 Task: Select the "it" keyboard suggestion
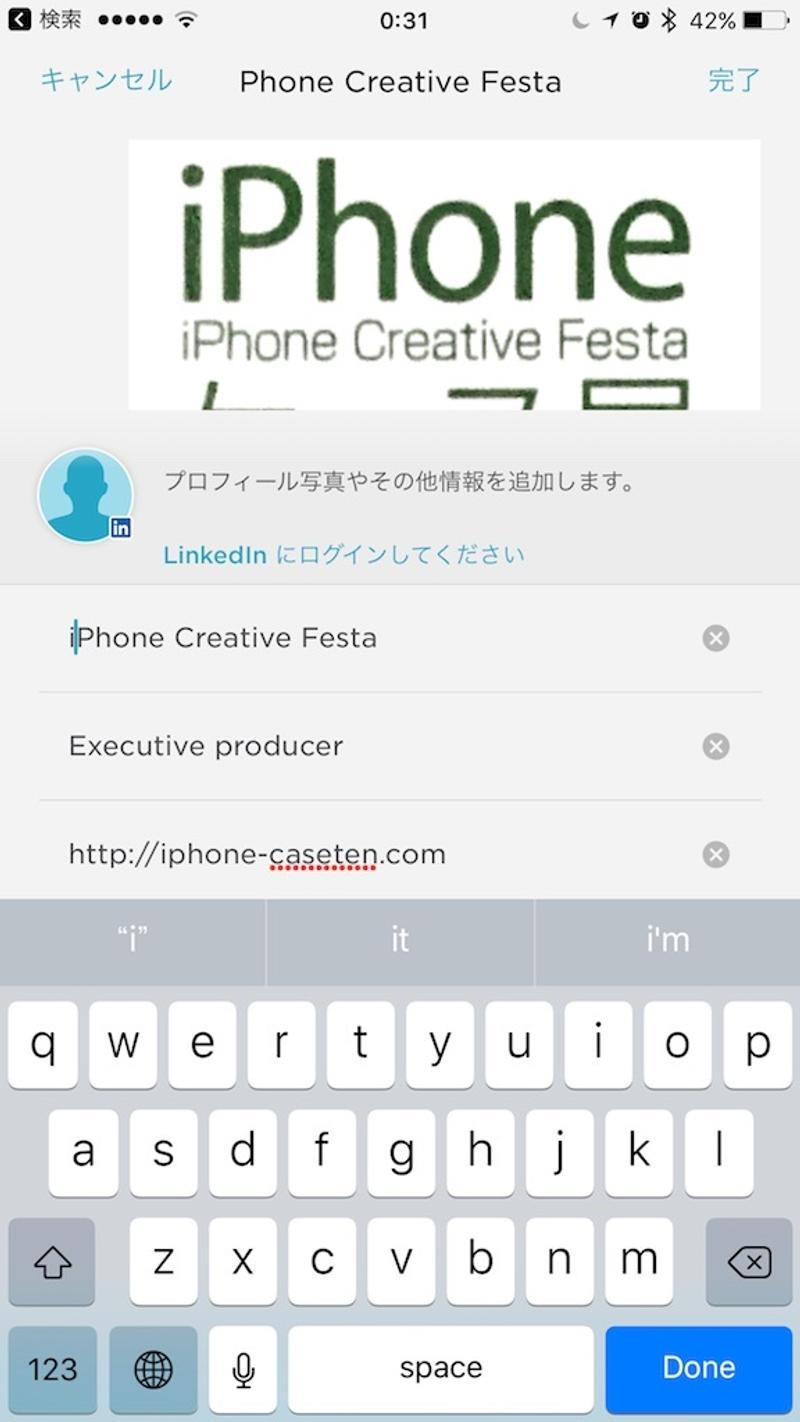pyautogui.click(x=400, y=940)
